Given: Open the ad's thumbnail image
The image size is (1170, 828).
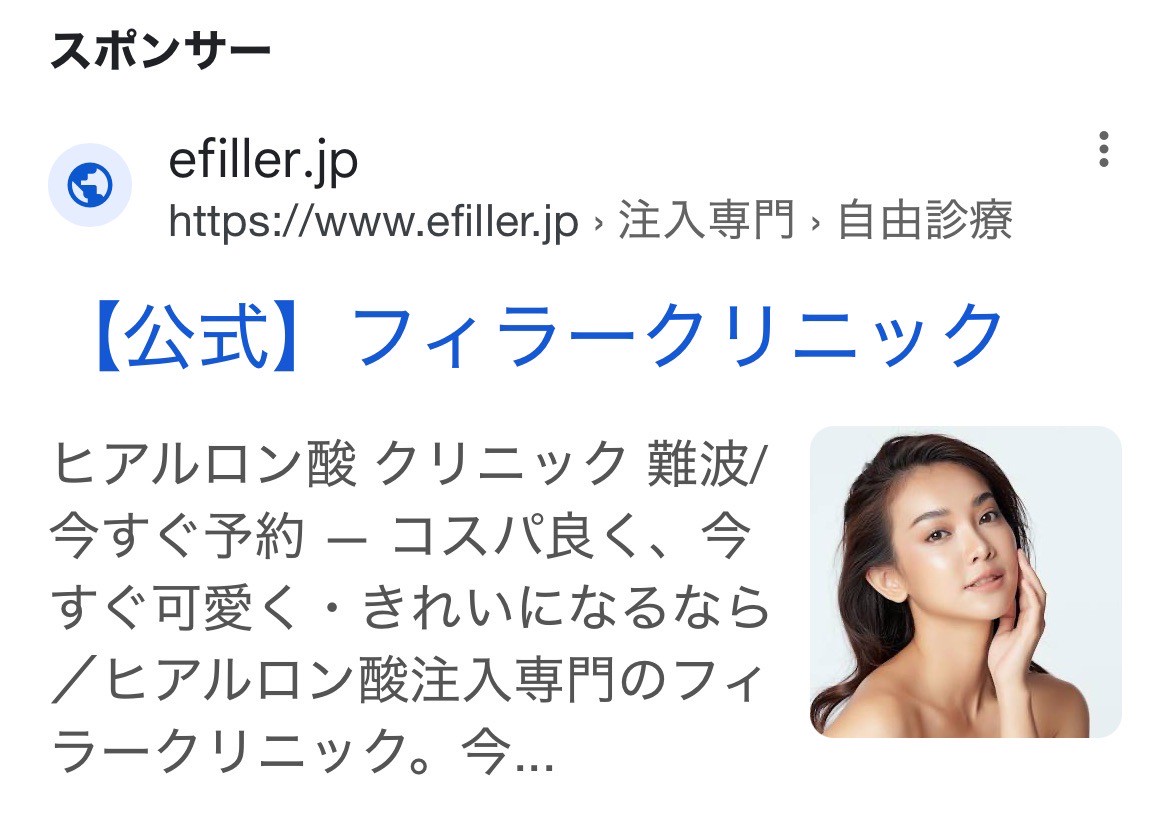Looking at the screenshot, I should tap(965, 582).
